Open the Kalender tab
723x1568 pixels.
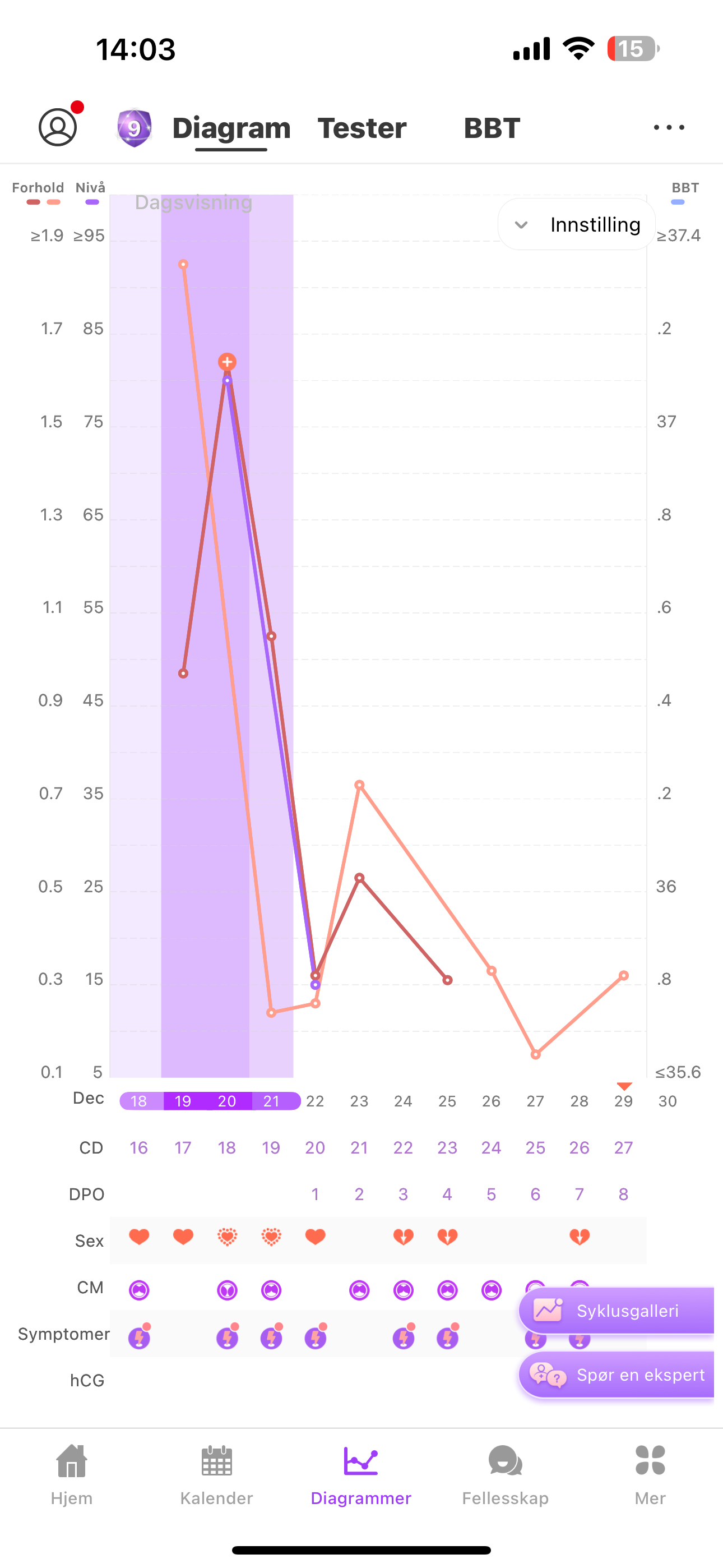click(x=217, y=1474)
